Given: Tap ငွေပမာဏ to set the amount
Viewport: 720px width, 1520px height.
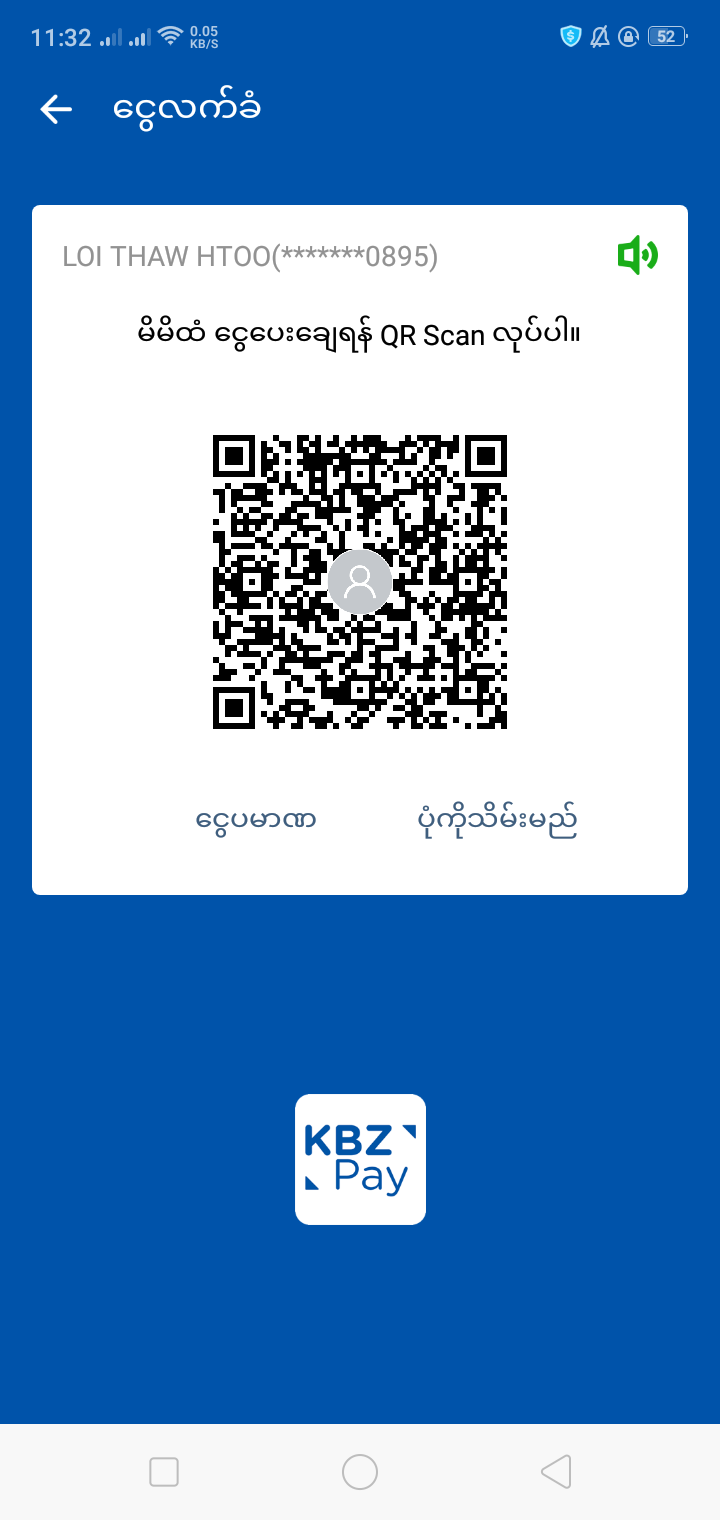Looking at the screenshot, I should (x=256, y=820).
